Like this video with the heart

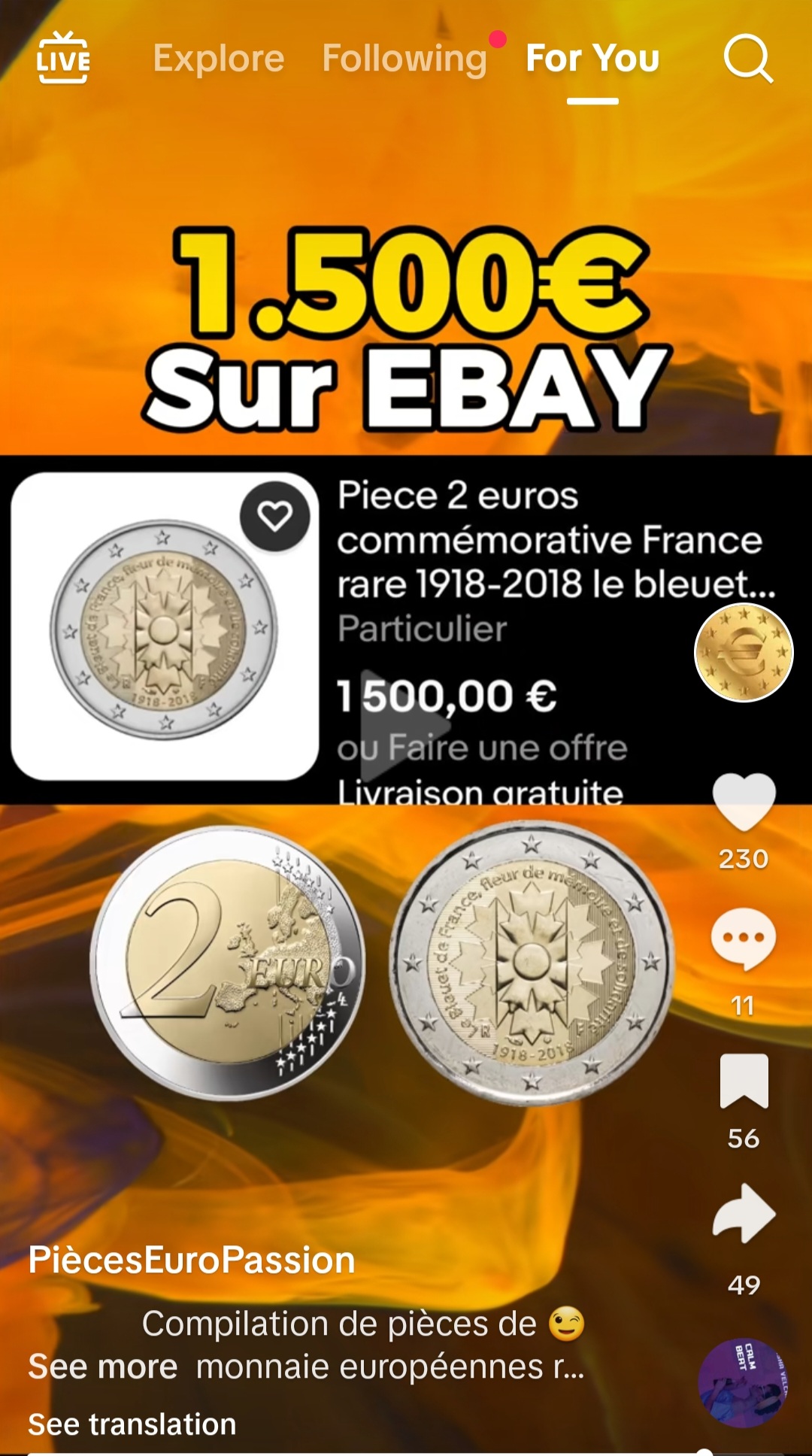tap(743, 802)
